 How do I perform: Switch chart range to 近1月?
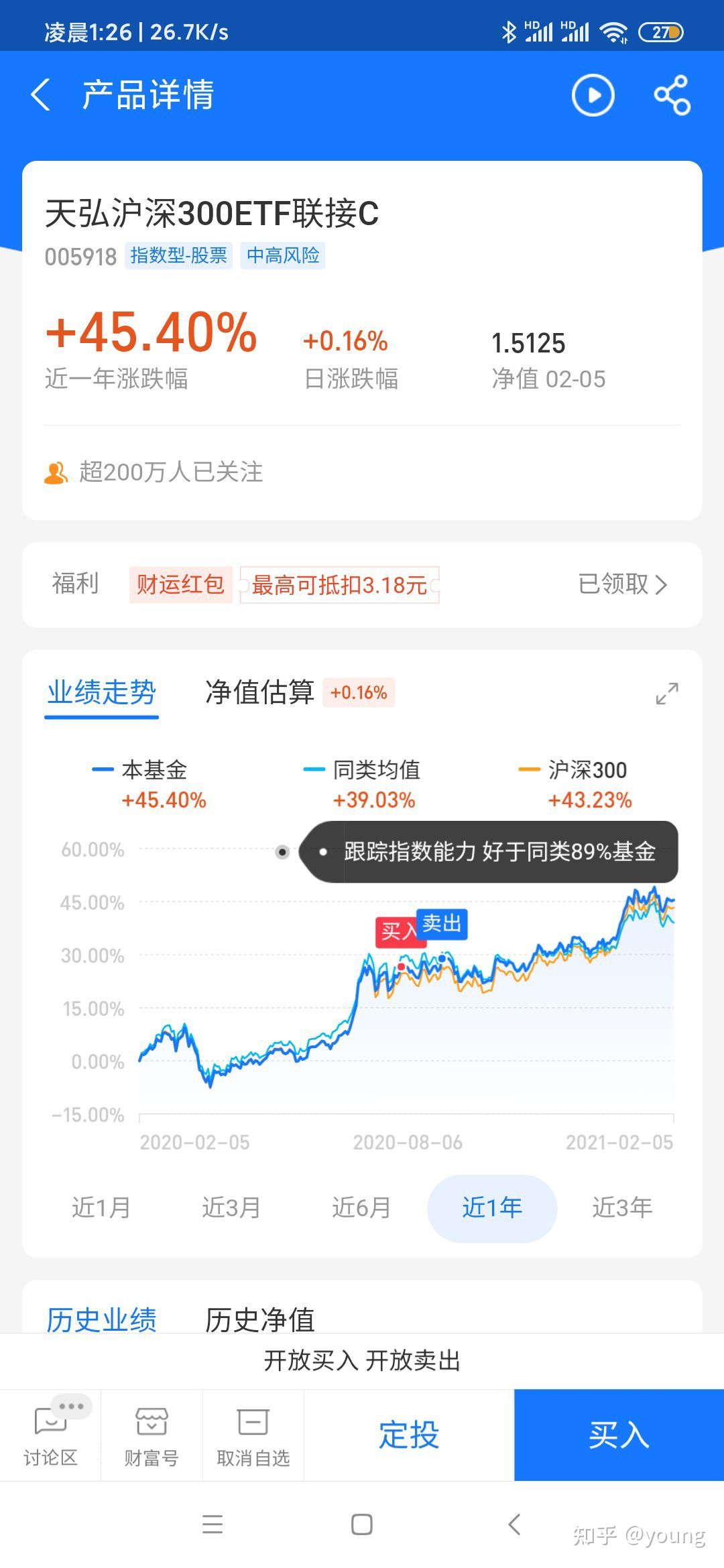tap(101, 1208)
